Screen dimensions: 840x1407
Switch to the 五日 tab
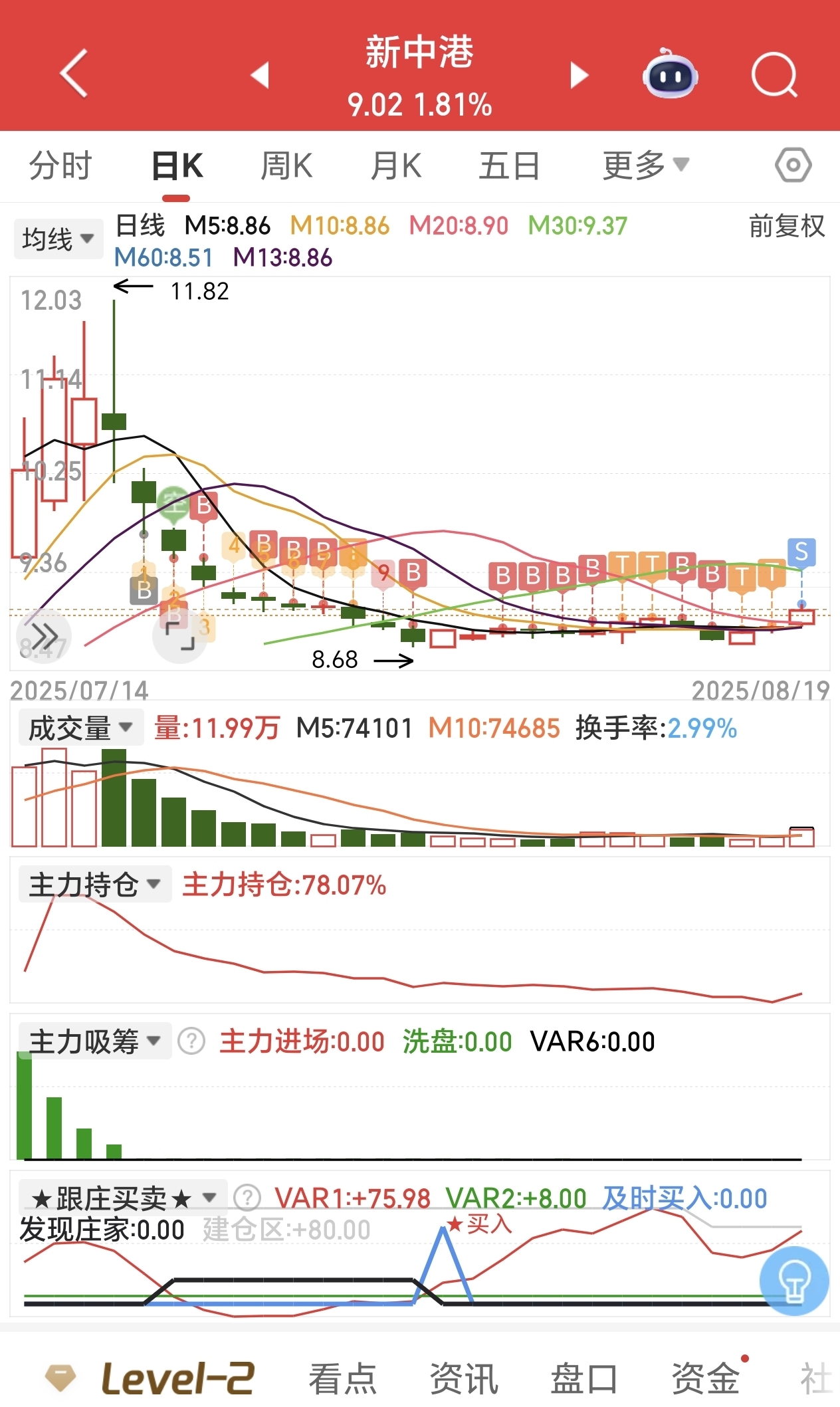[x=509, y=165]
